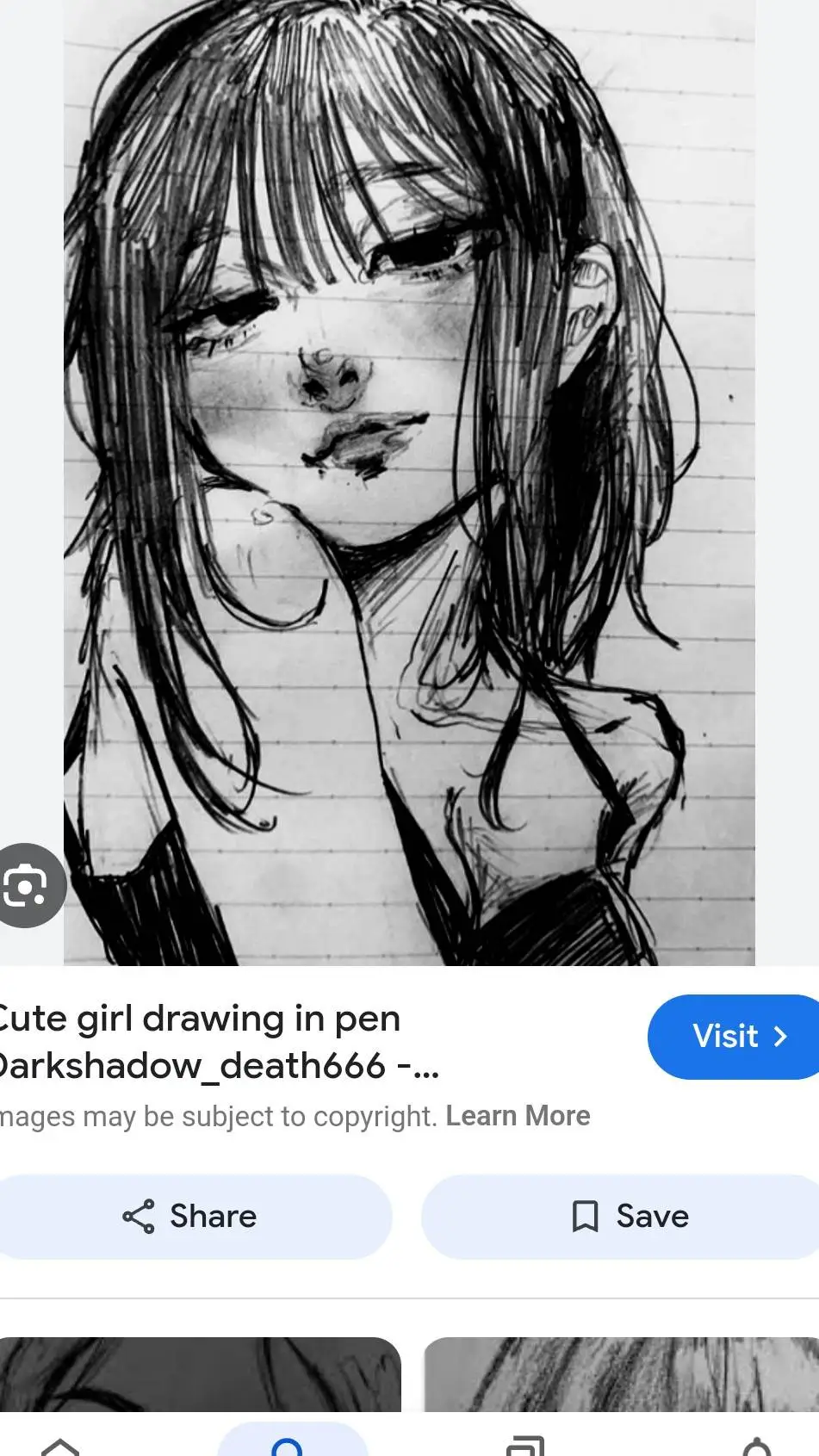Open the Learn More copyright link
Image resolution: width=819 pixels, height=1456 pixels.
tap(518, 1116)
